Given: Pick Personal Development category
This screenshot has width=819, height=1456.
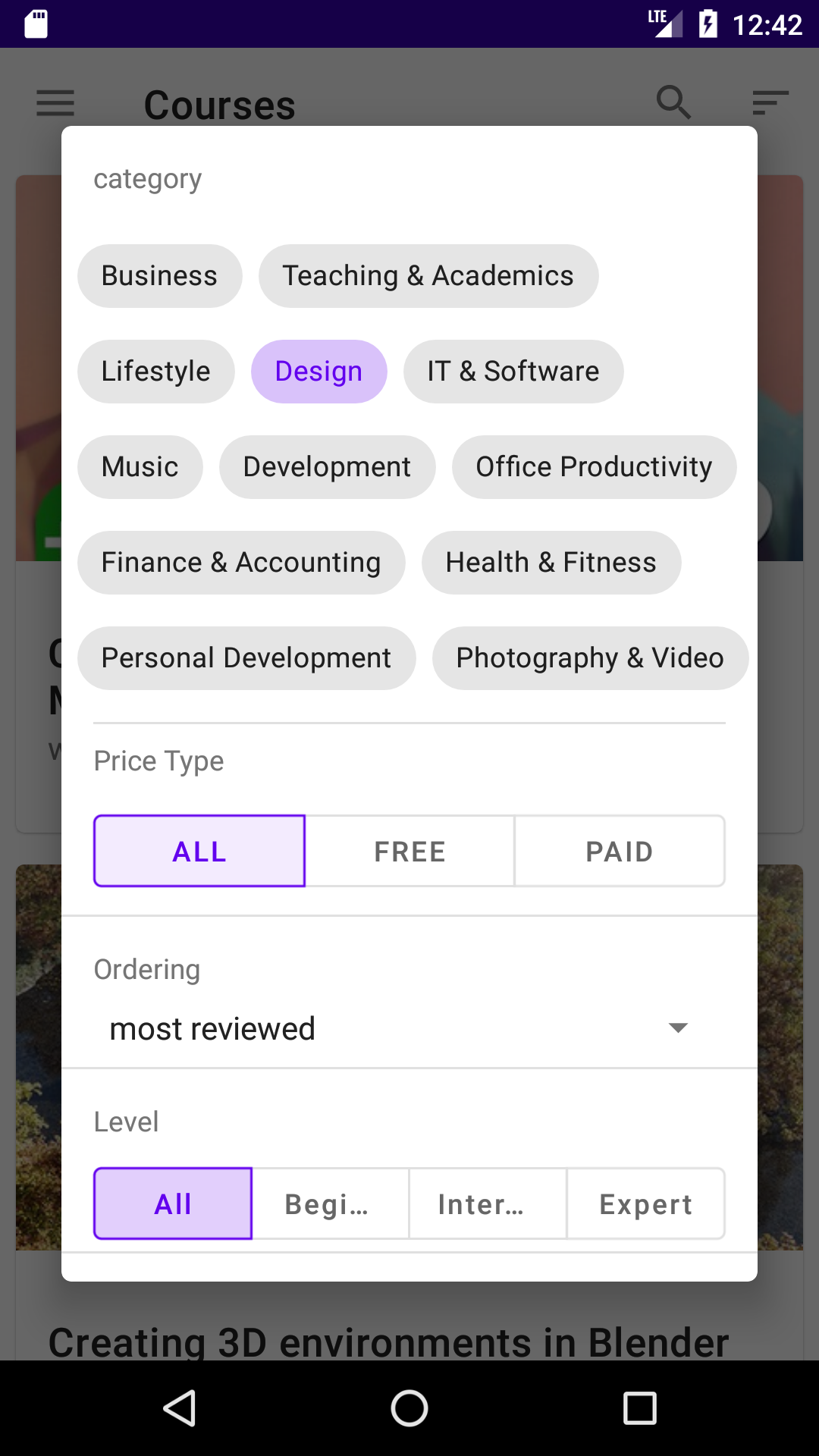Looking at the screenshot, I should (x=246, y=658).
